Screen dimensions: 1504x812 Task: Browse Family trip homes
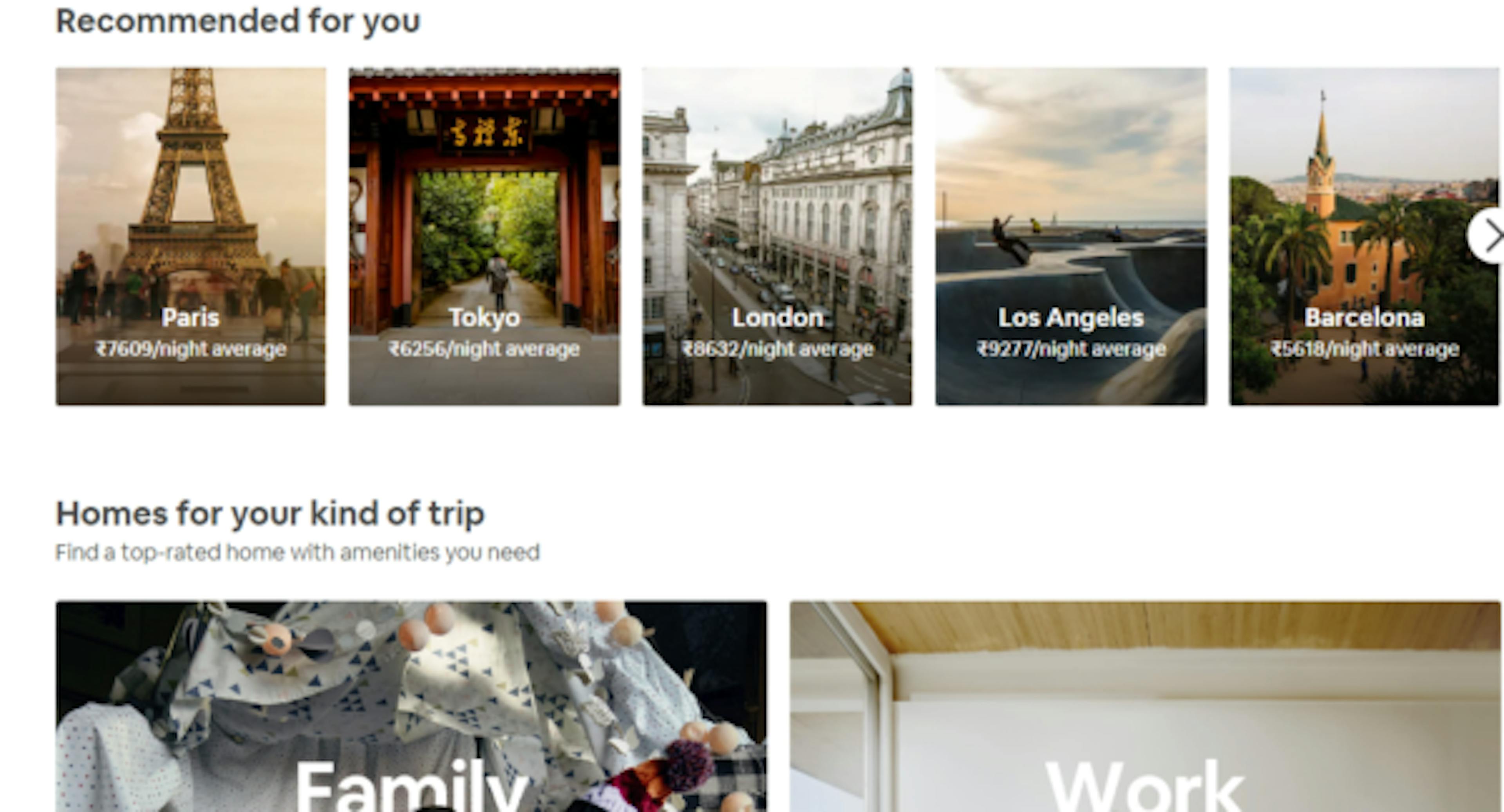pos(411,706)
